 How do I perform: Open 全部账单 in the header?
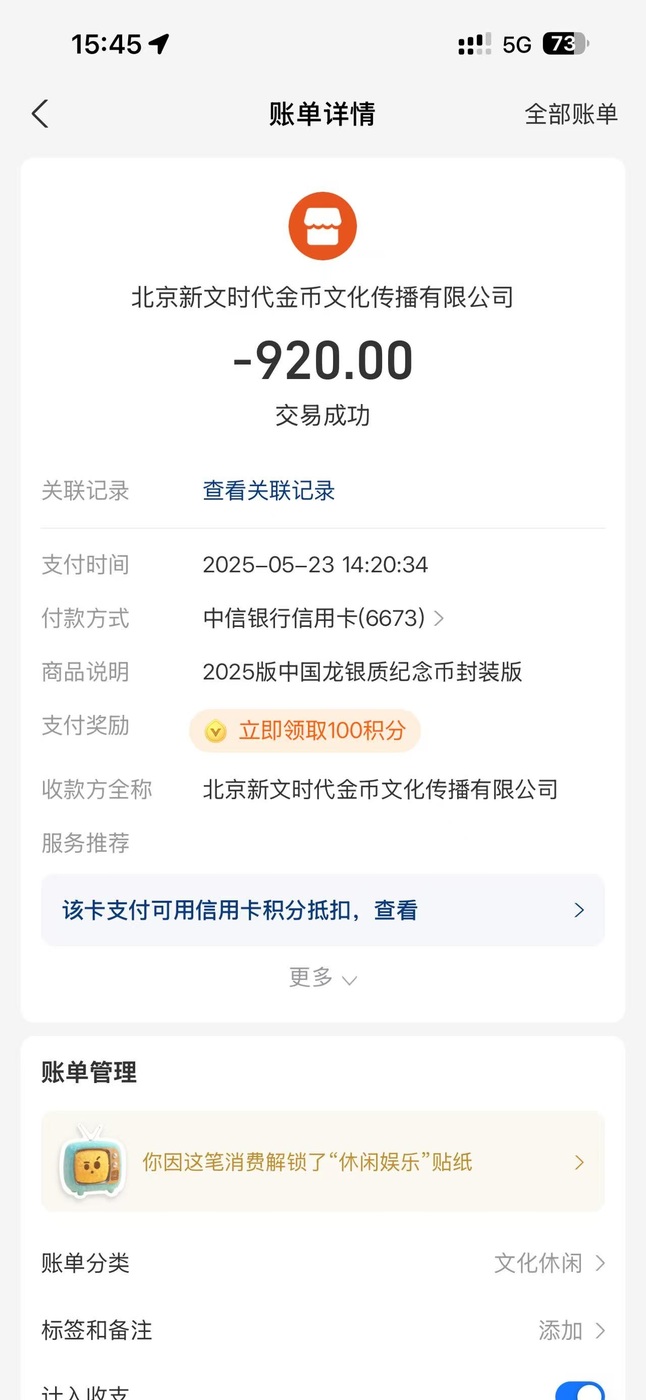coord(571,114)
